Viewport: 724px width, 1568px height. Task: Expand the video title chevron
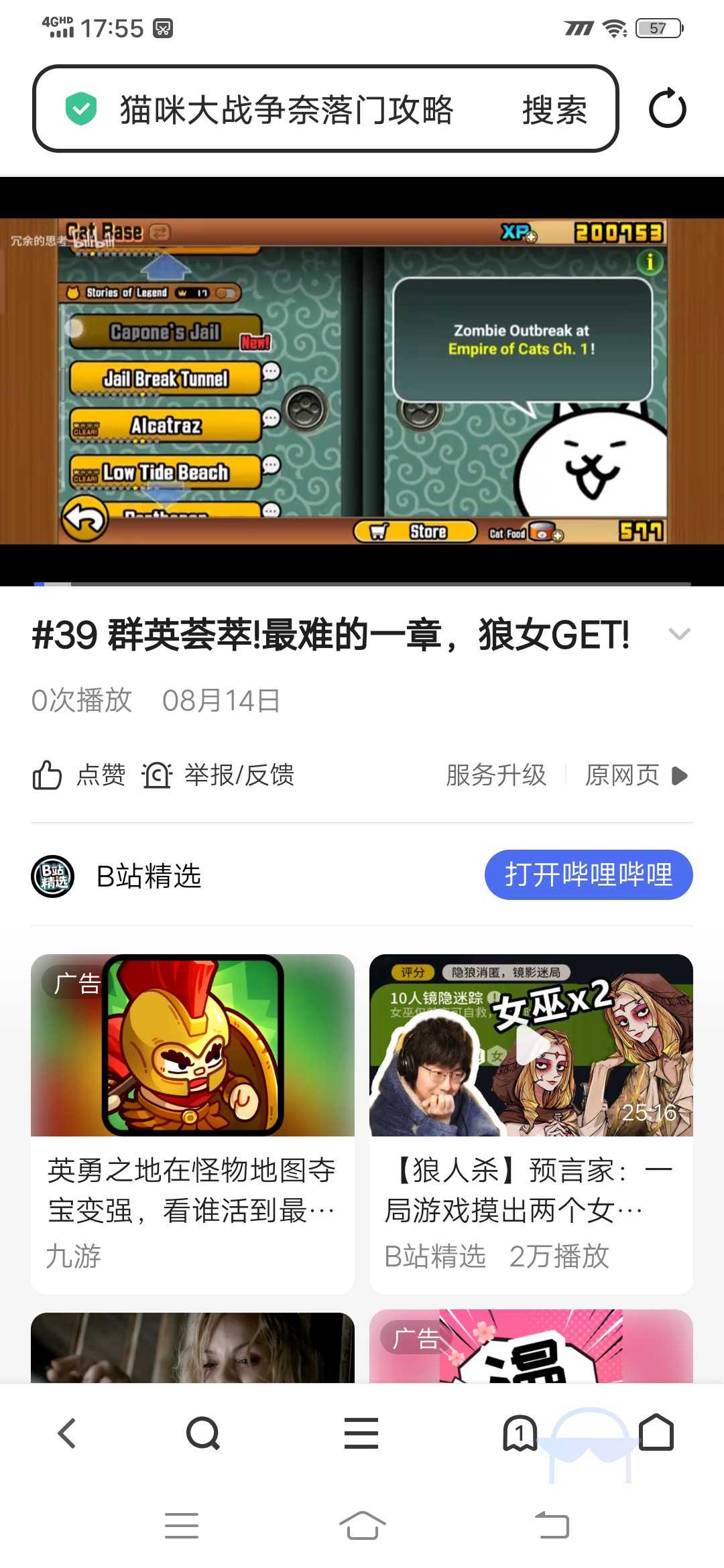coord(679,634)
